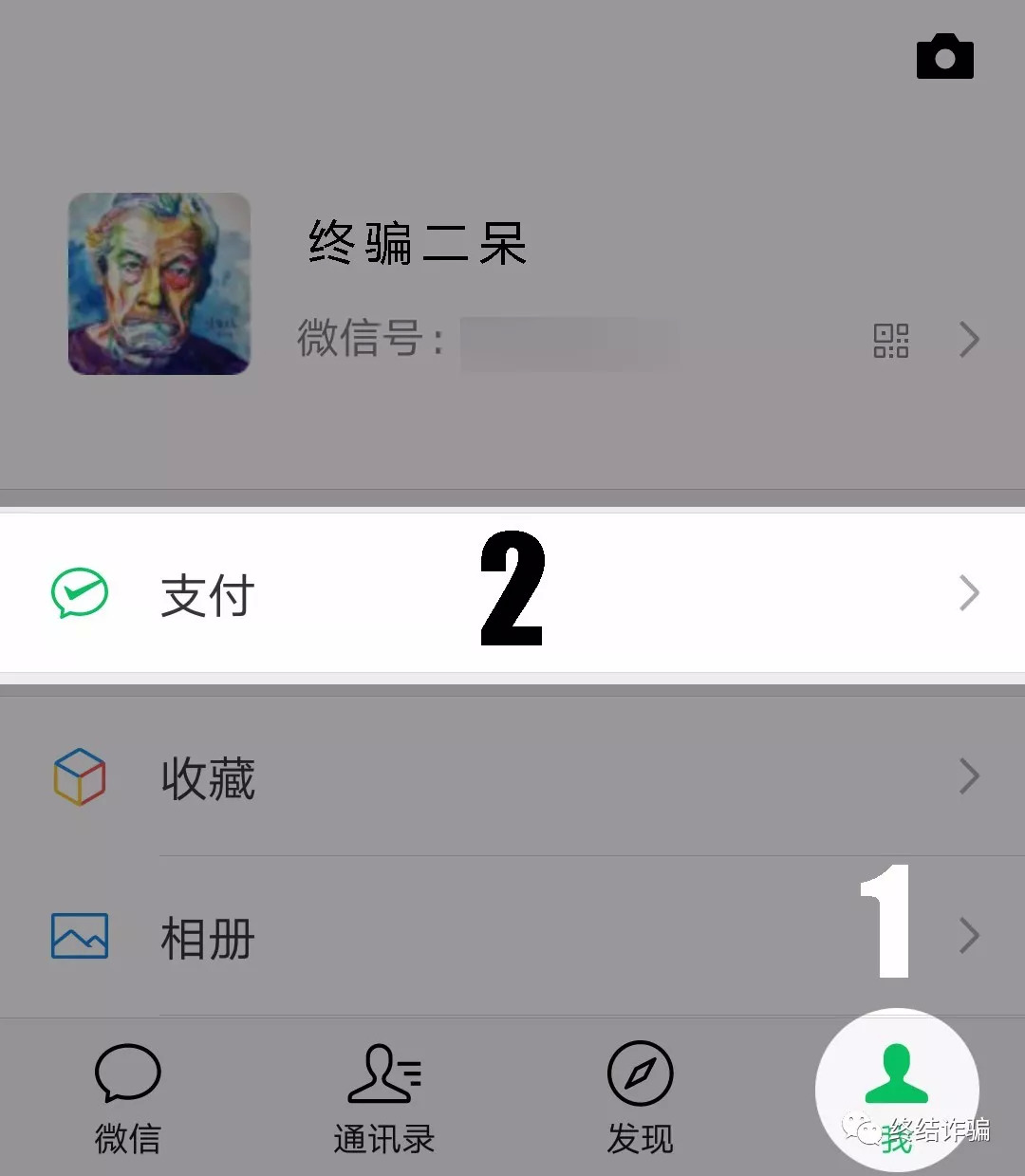Show my WeChat QR code
The height and width of the screenshot is (1176, 1025).
pyautogui.click(x=890, y=340)
